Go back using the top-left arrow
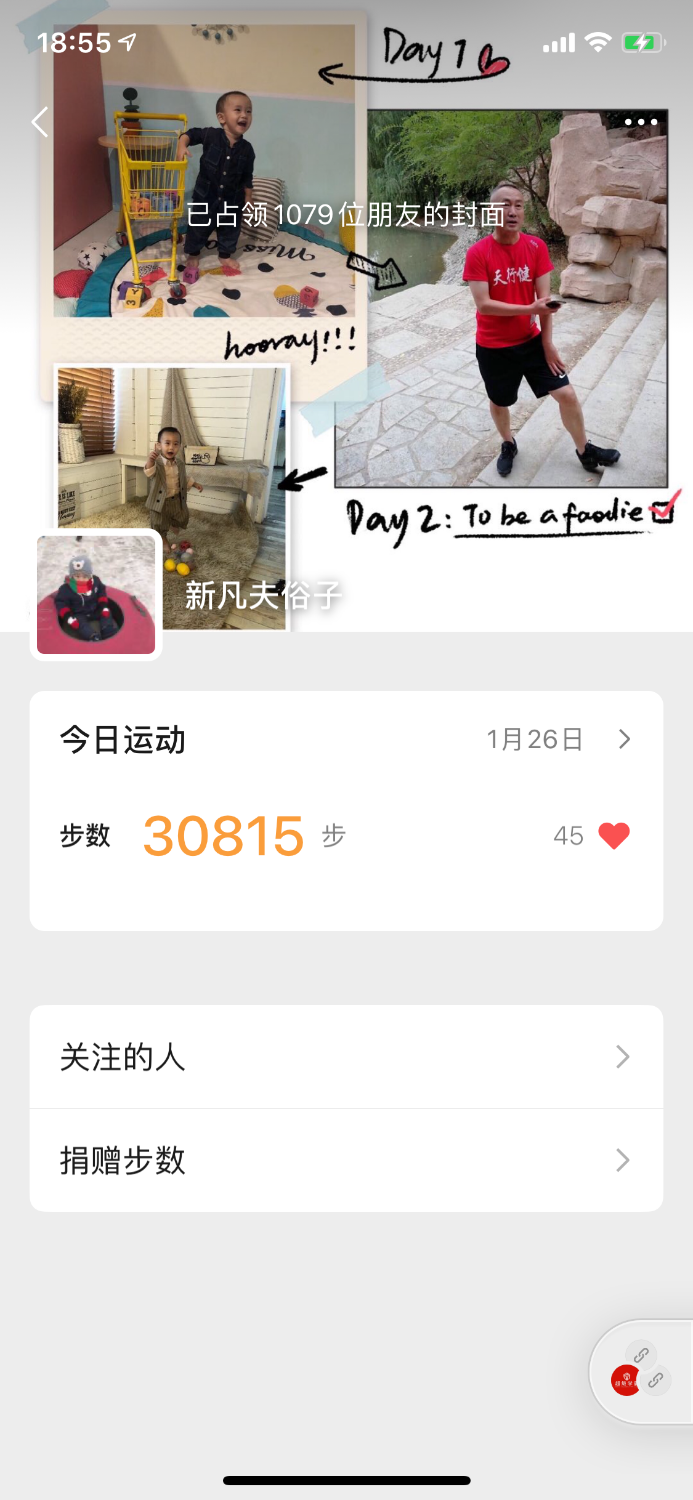This screenshot has height=1500, width=693. click(40, 122)
